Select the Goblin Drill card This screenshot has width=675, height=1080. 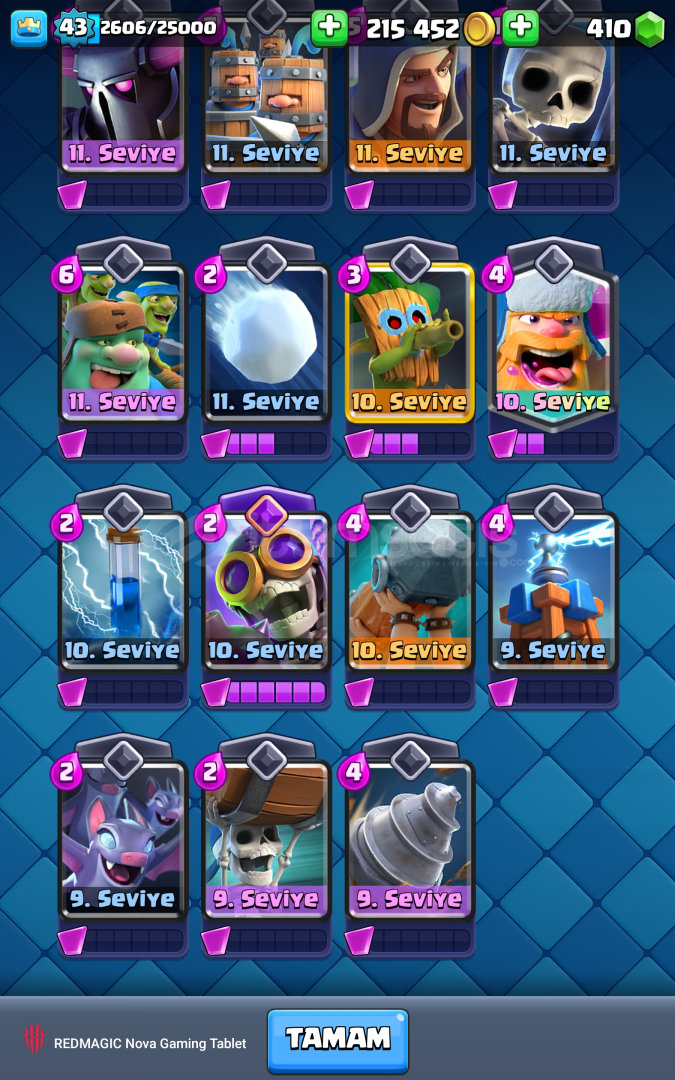click(x=410, y=839)
